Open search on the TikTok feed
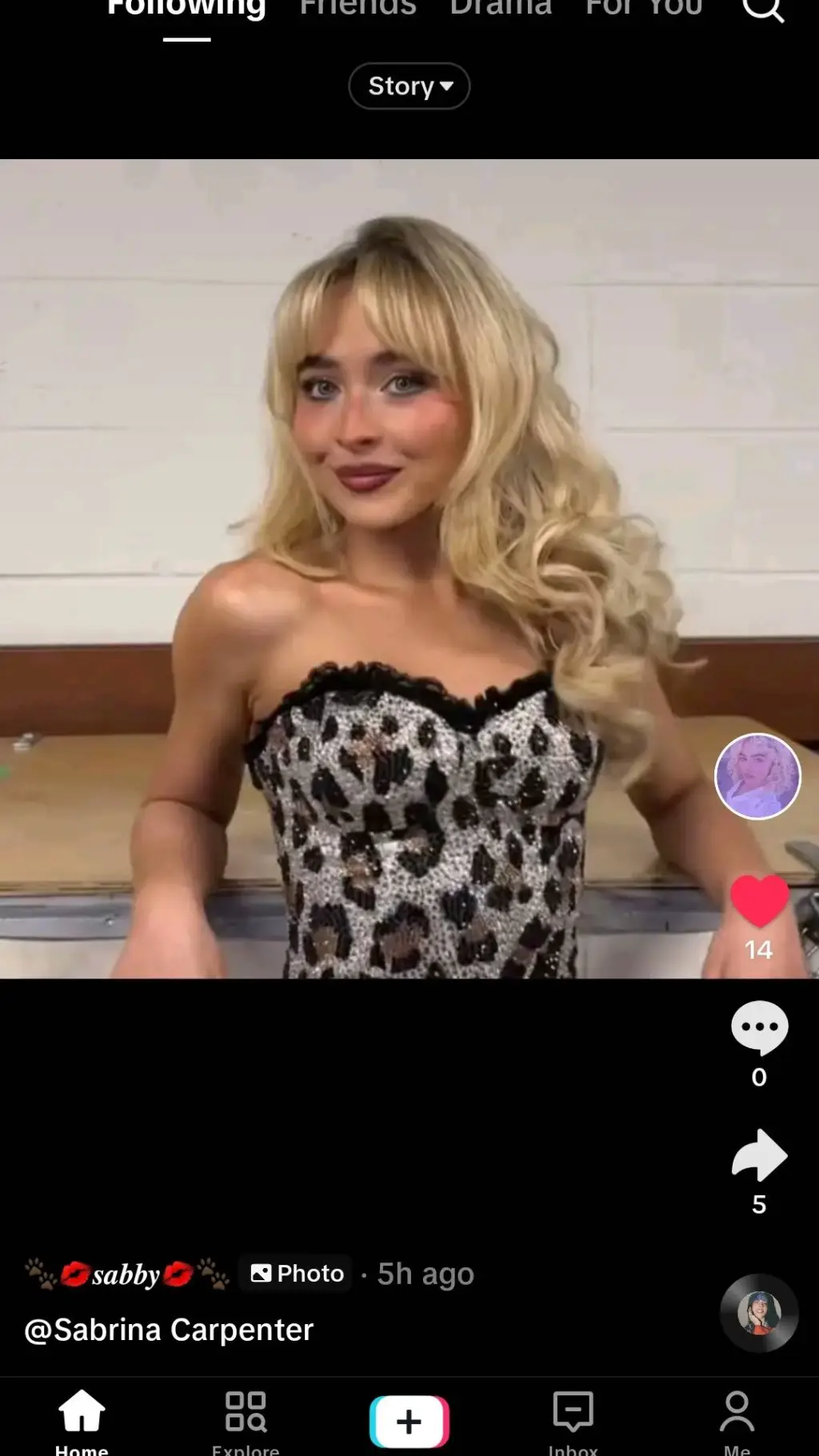 click(x=764, y=10)
